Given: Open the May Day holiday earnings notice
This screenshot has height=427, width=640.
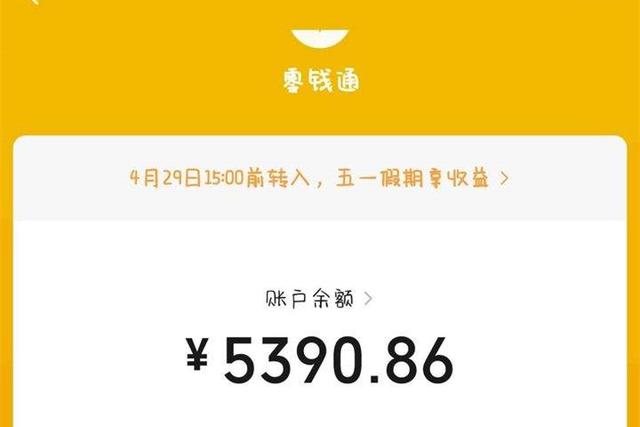Looking at the screenshot, I should point(319,178).
